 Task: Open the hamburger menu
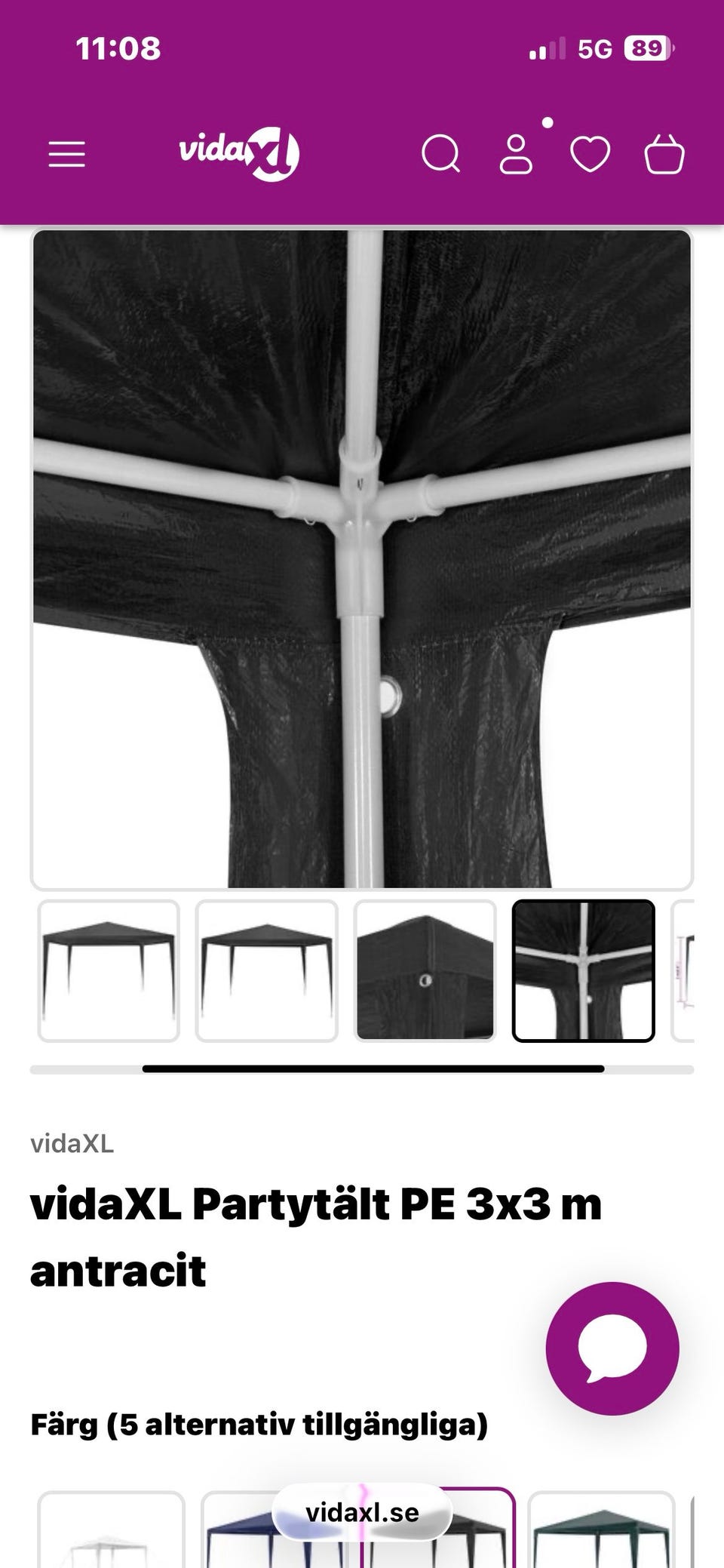67,155
